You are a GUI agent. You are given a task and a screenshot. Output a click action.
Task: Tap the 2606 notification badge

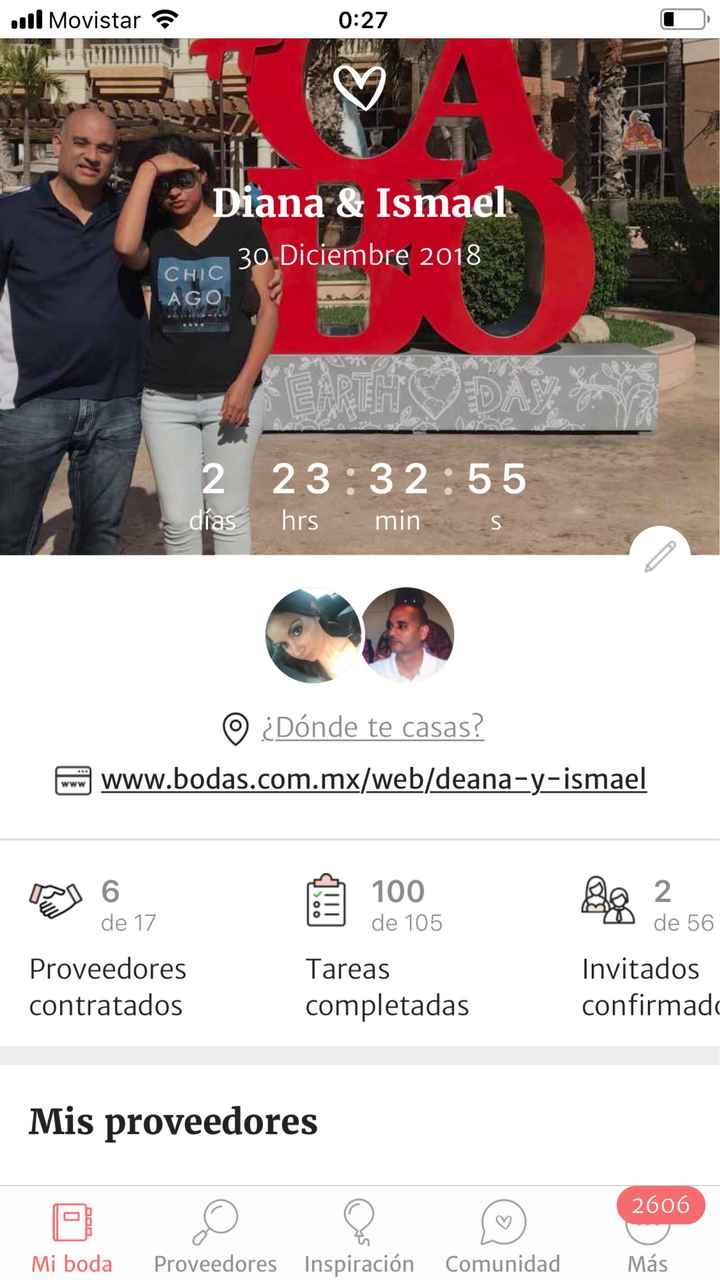[x=660, y=1205]
